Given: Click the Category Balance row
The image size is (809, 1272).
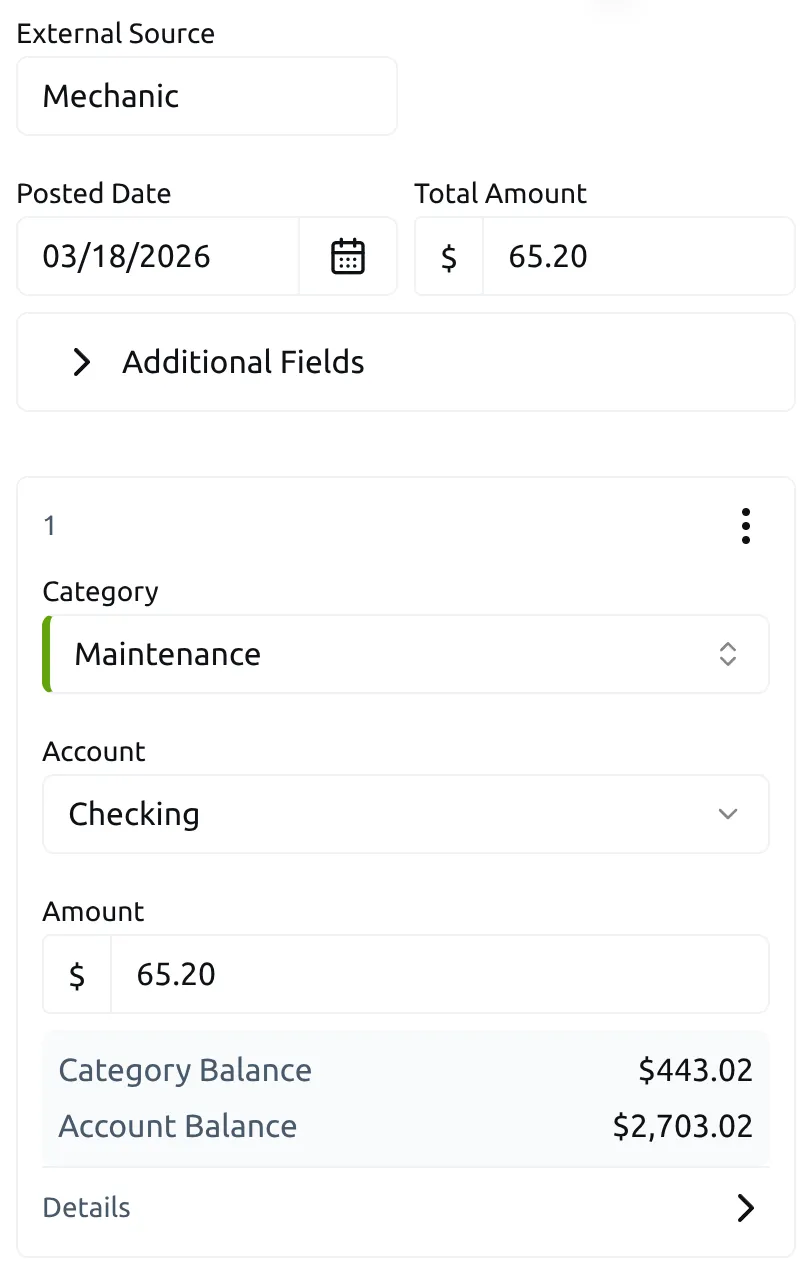Looking at the screenshot, I should pyautogui.click(x=184, y=1070).
